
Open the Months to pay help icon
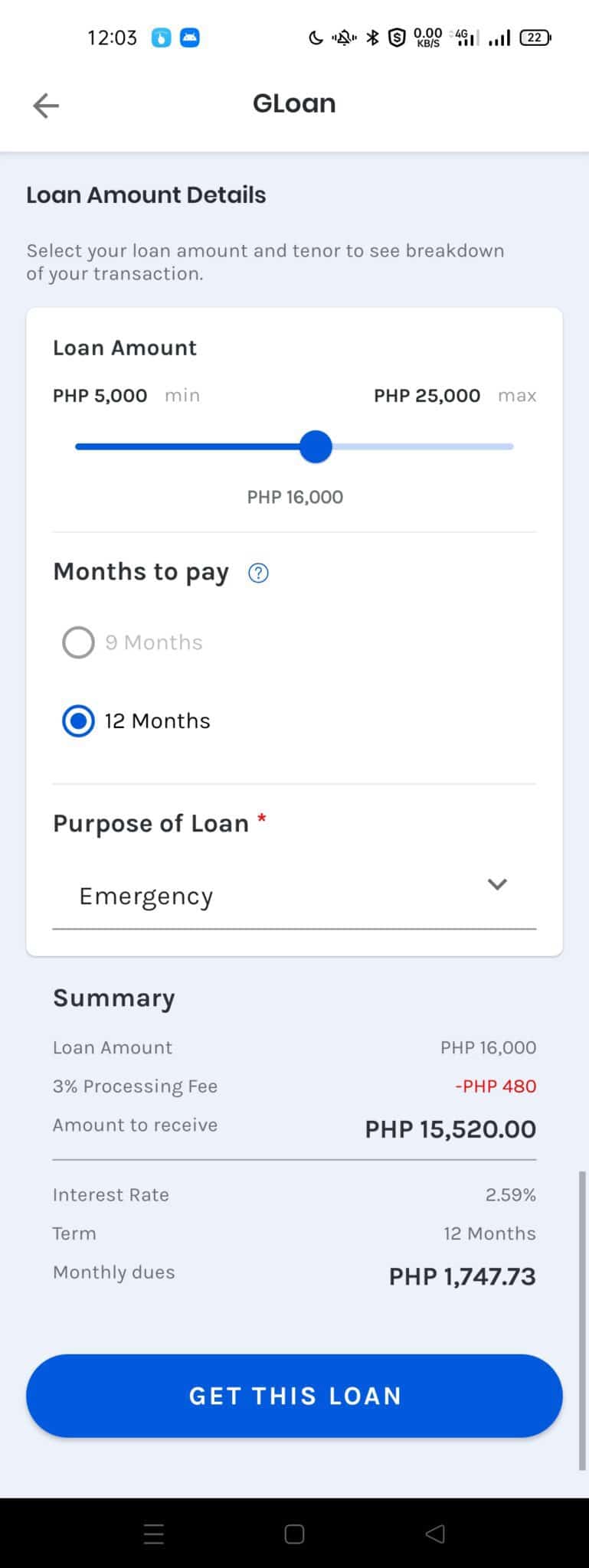[258, 572]
